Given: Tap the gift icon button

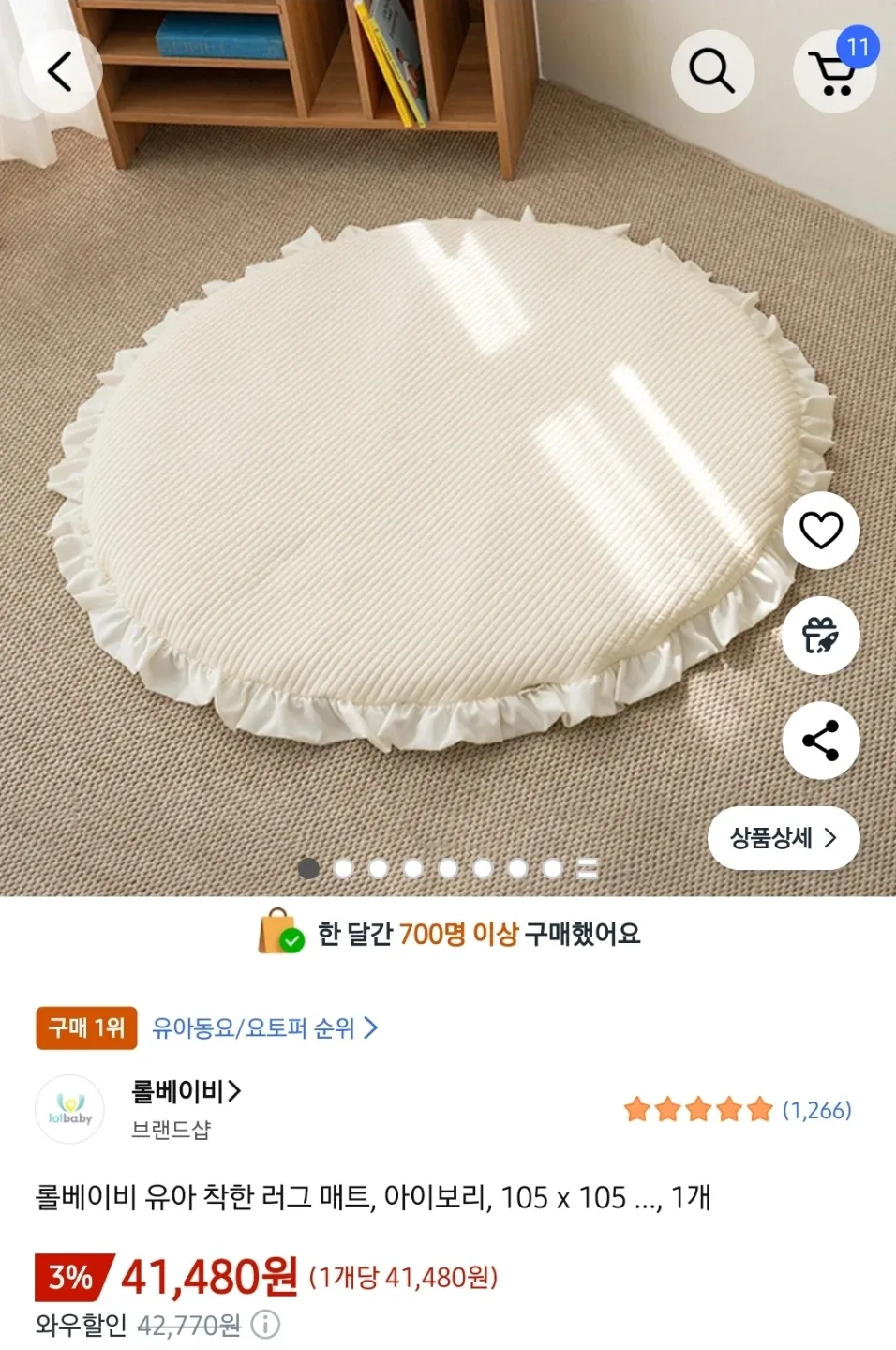Looking at the screenshot, I should 820,636.
